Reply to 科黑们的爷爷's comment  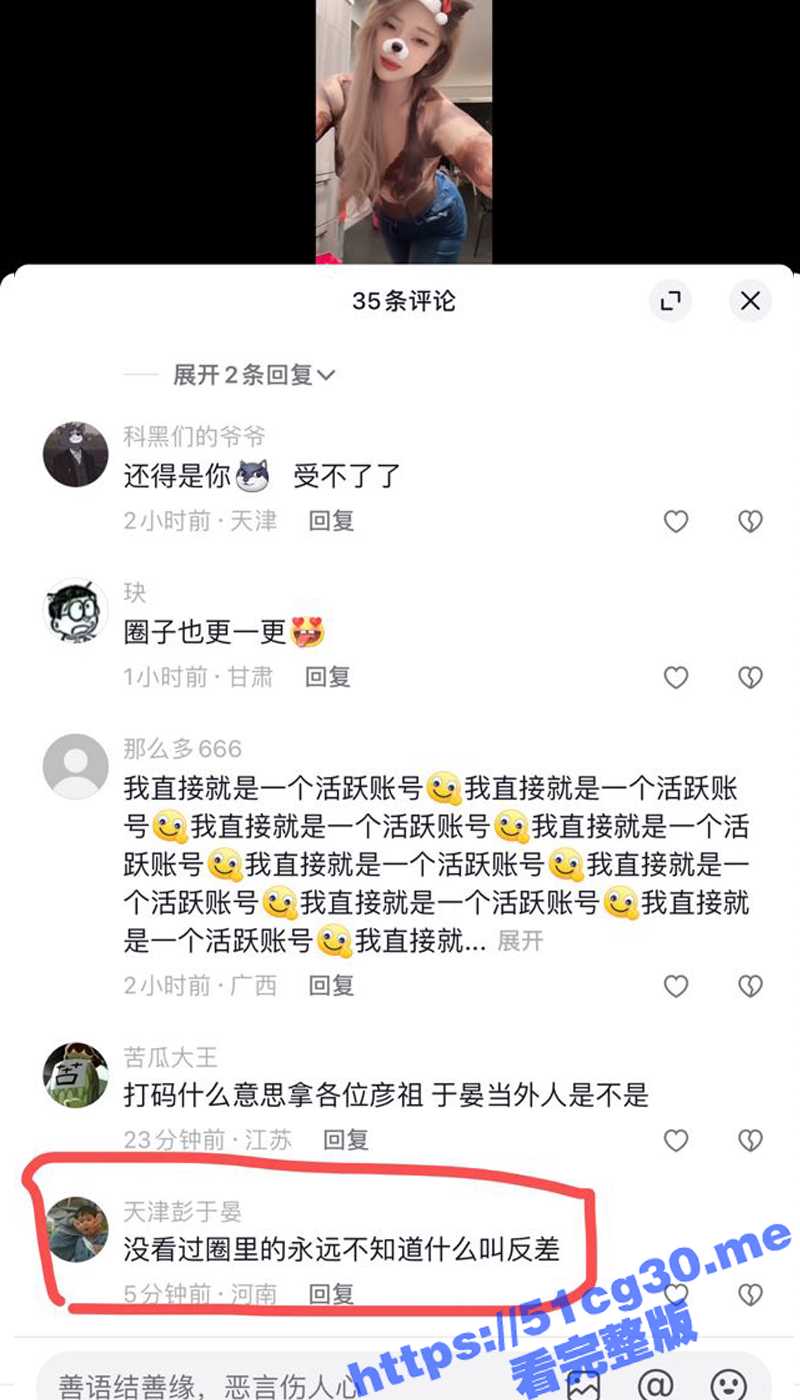pos(331,521)
